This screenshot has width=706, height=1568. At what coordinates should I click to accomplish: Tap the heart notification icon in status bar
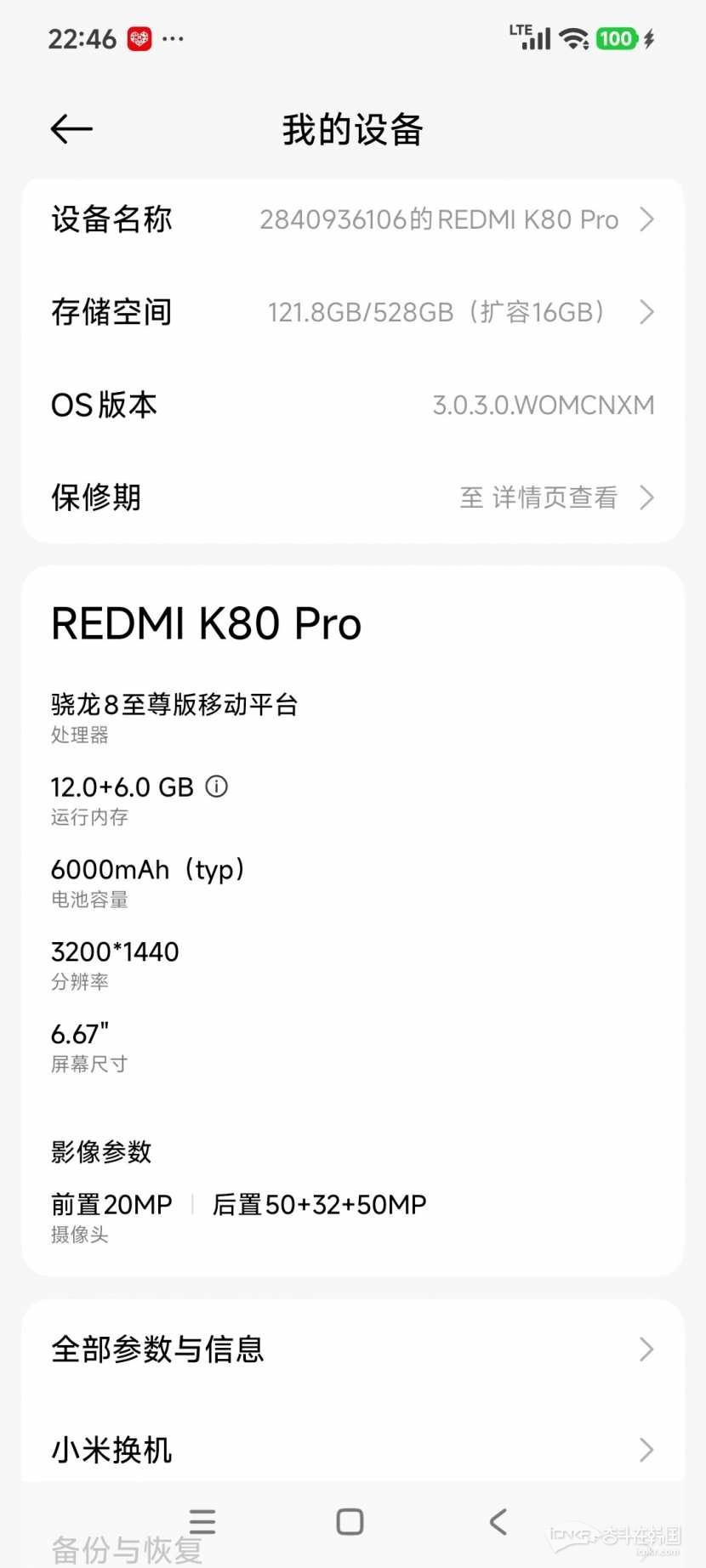coord(138,38)
